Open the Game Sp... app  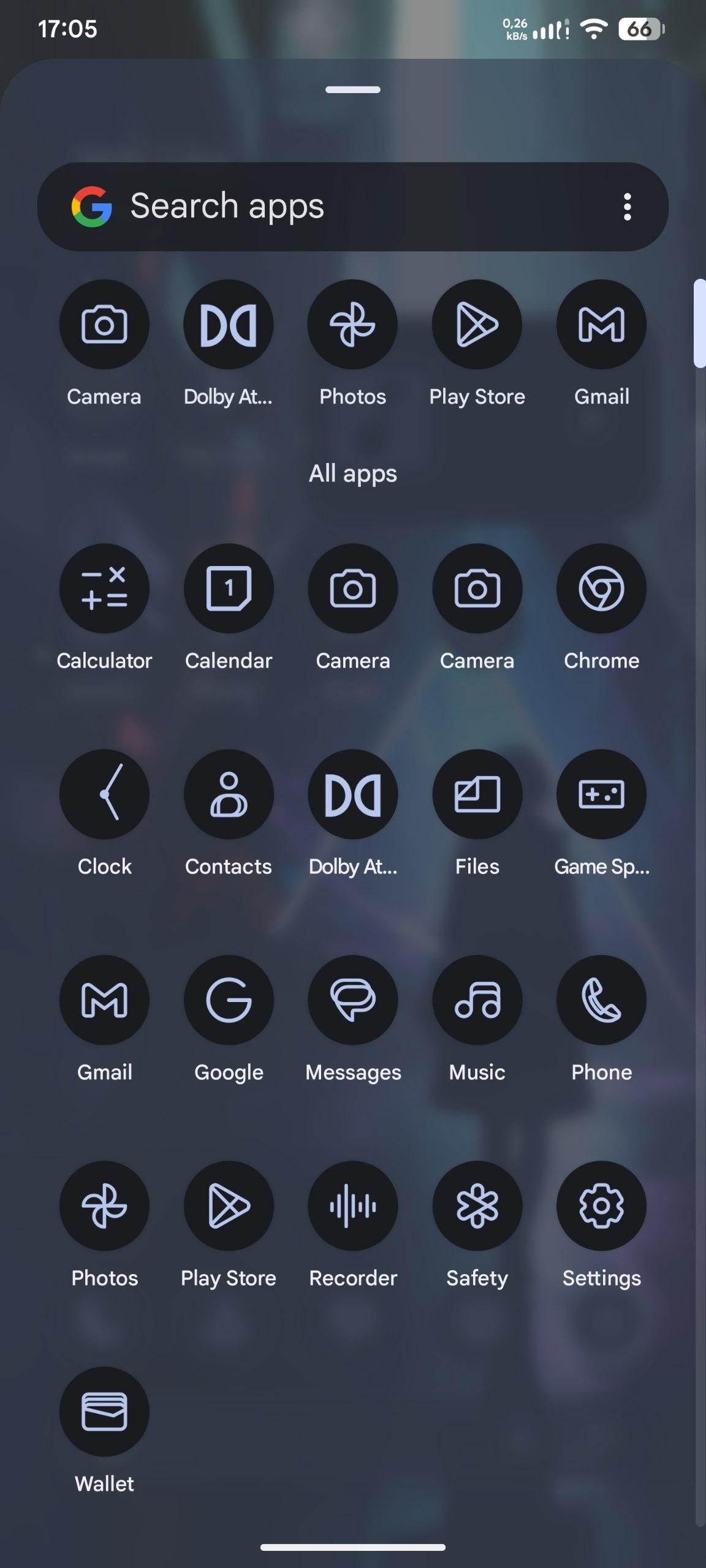(601, 794)
